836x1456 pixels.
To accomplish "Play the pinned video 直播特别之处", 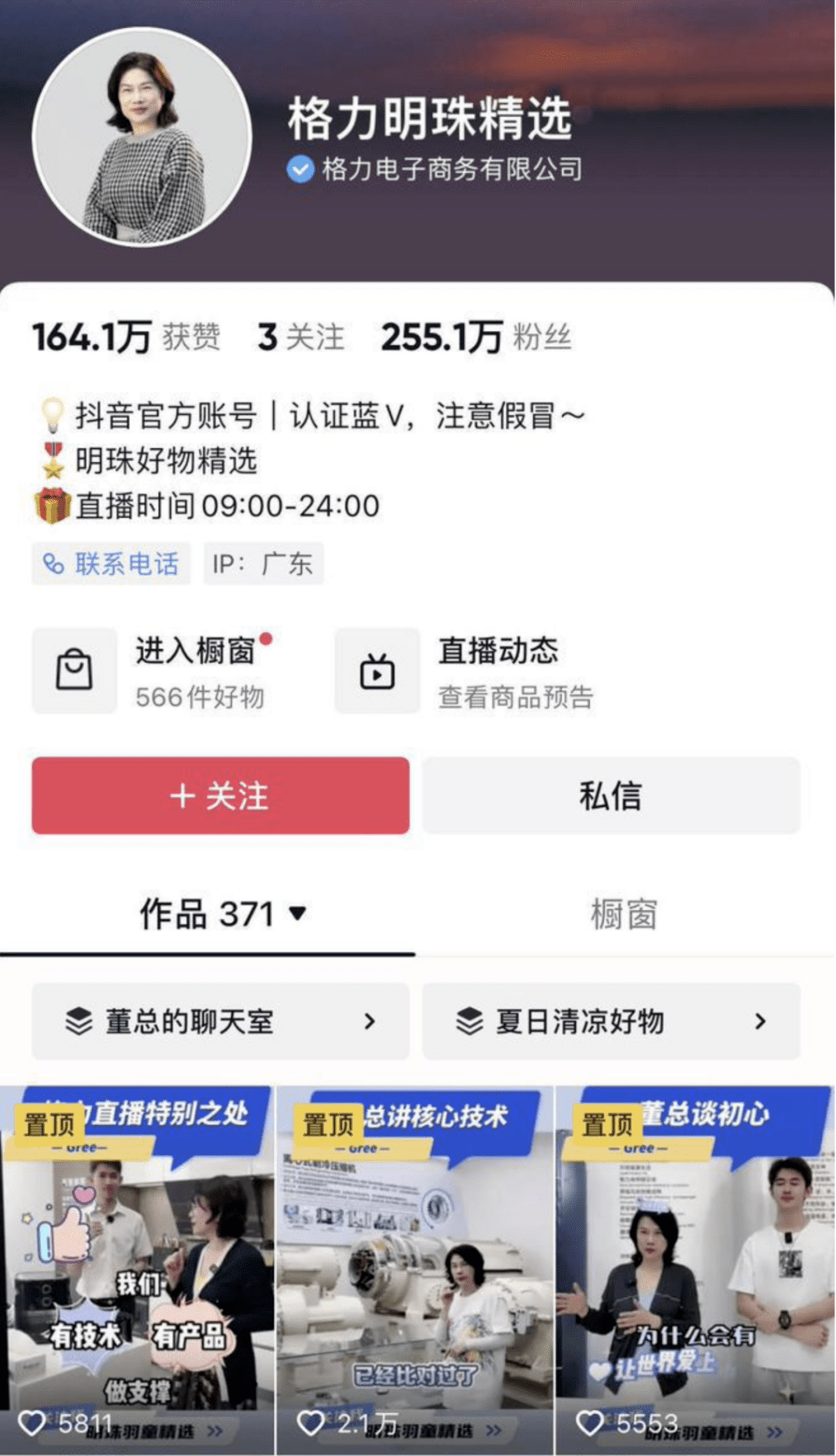I will (x=137, y=1269).
